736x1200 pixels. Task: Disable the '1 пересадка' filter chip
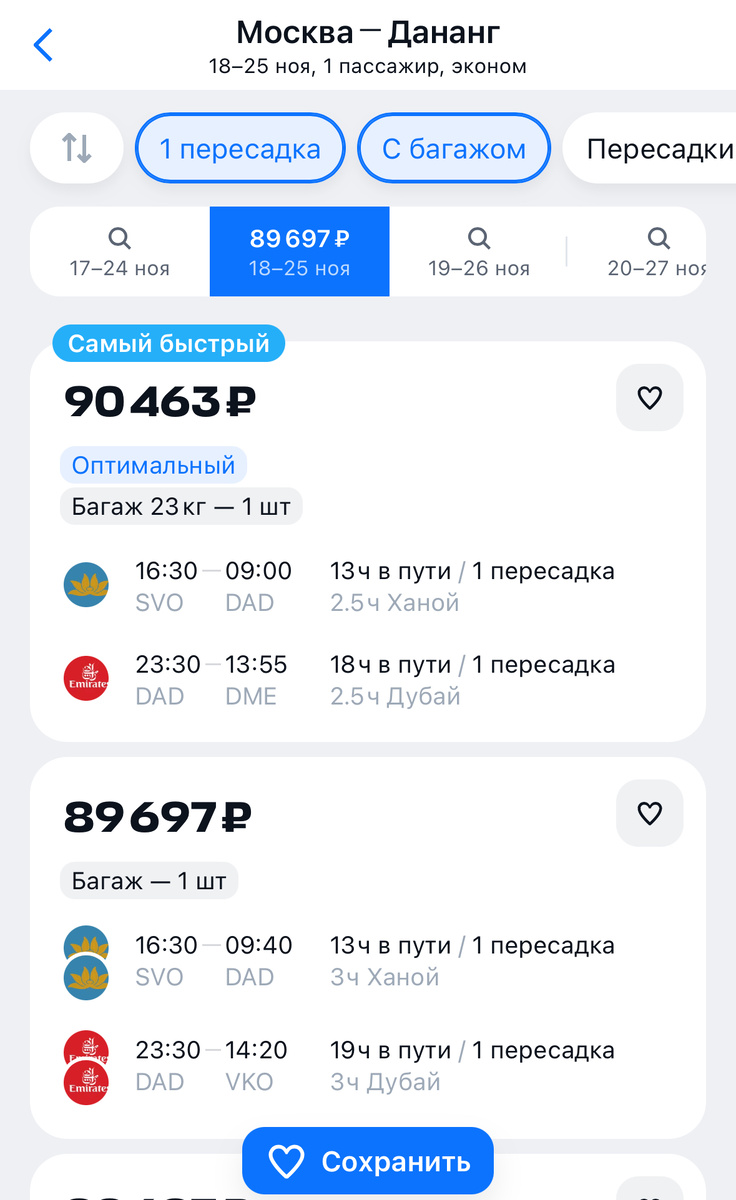pyautogui.click(x=239, y=147)
